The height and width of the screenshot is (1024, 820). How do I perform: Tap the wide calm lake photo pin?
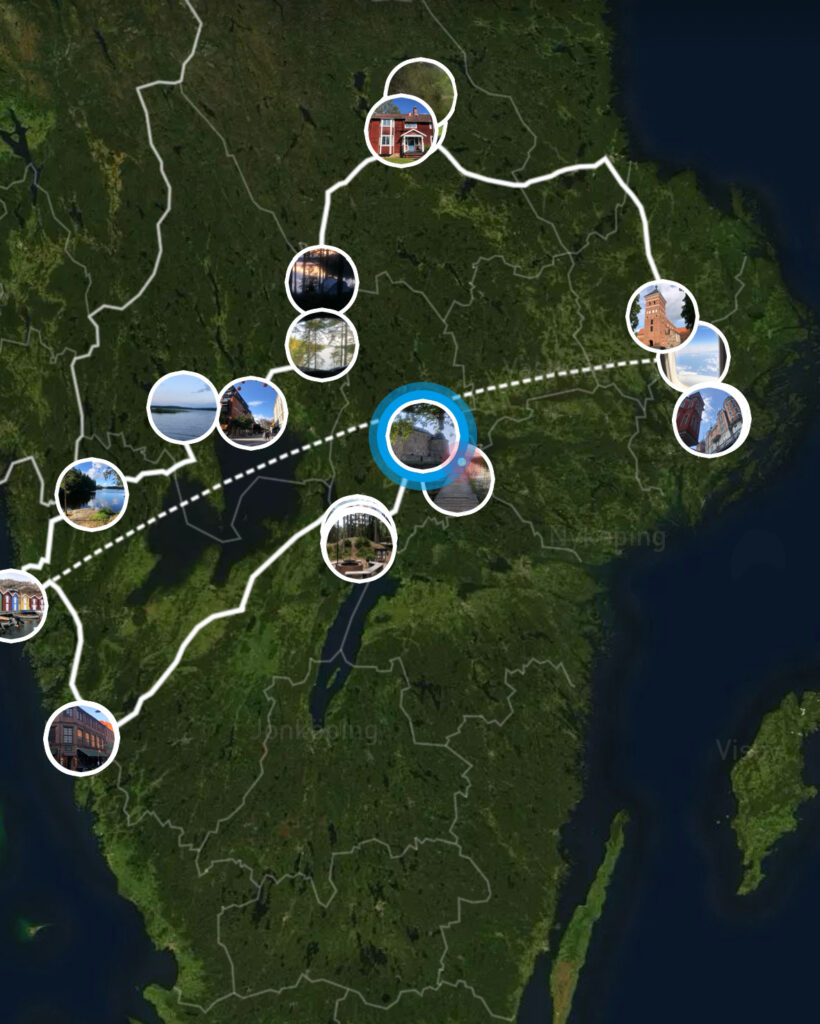pyautogui.click(x=181, y=407)
